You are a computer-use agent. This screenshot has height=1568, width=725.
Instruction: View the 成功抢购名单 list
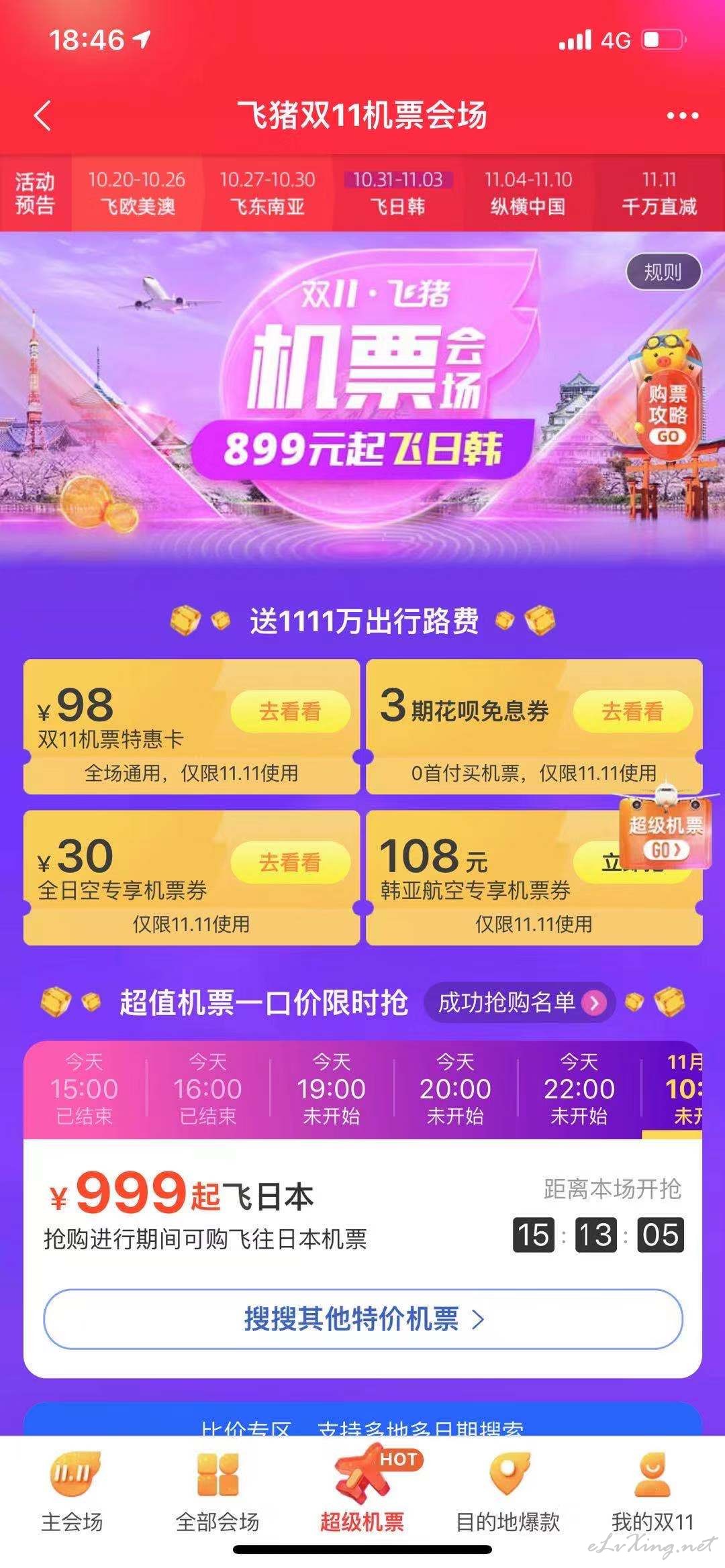(x=520, y=1002)
